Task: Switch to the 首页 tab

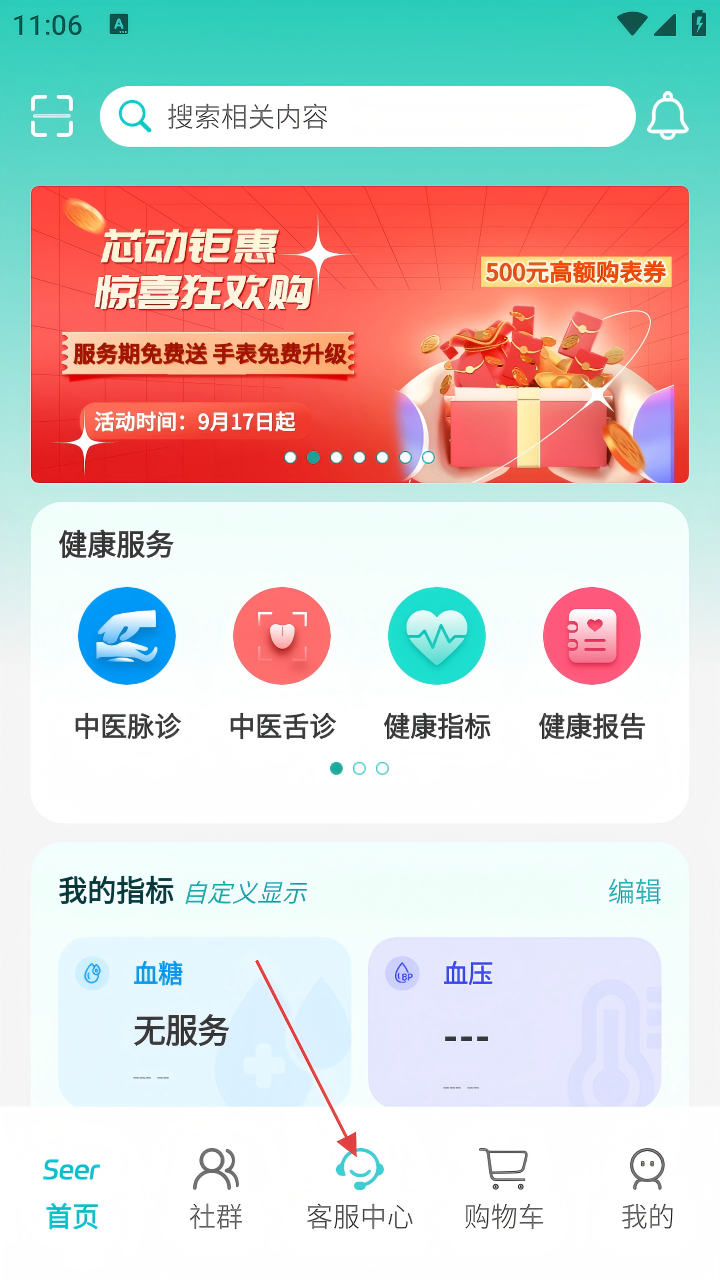Action: click(72, 1192)
